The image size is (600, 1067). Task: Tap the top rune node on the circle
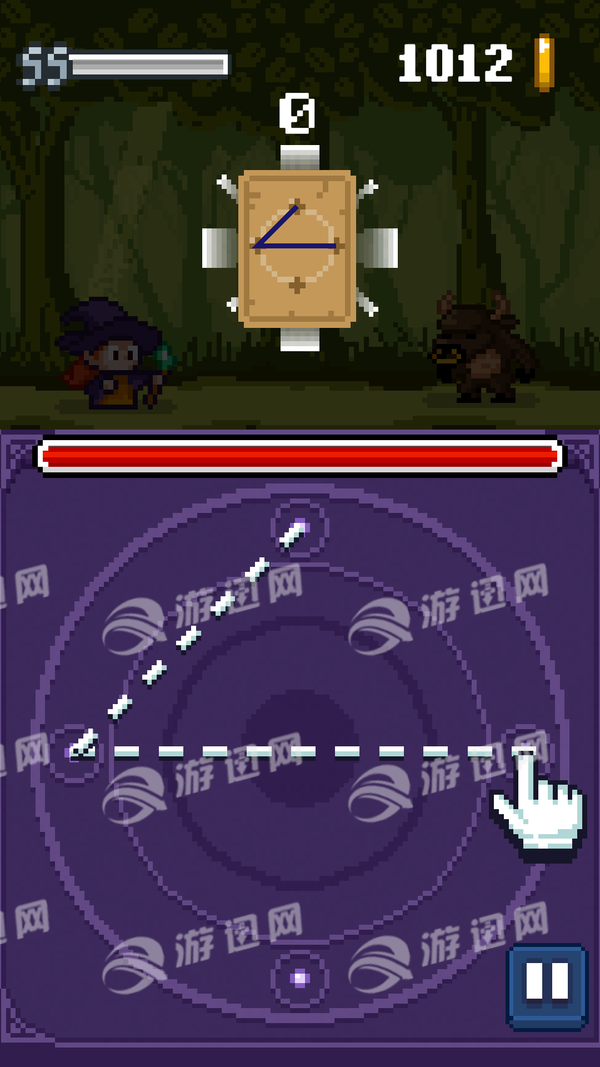coord(300,527)
